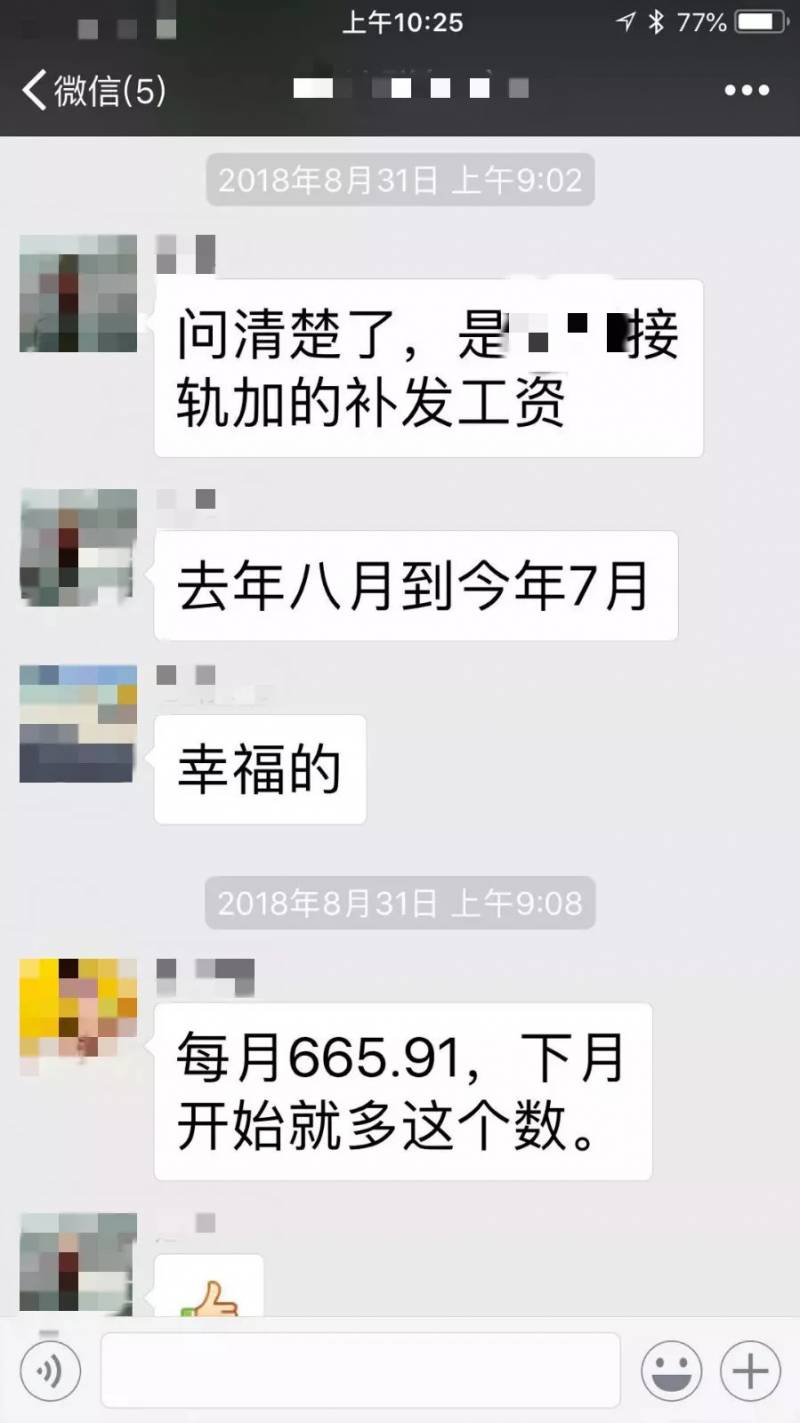
Task: Open the three-dot chat options menu
Action: (746, 91)
